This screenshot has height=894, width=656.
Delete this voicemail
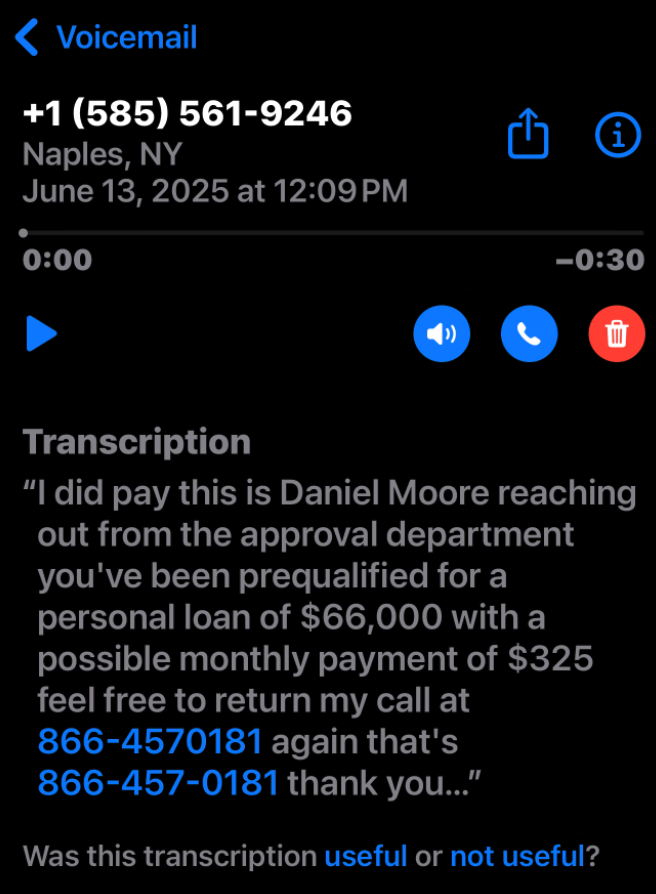pyautogui.click(x=617, y=333)
